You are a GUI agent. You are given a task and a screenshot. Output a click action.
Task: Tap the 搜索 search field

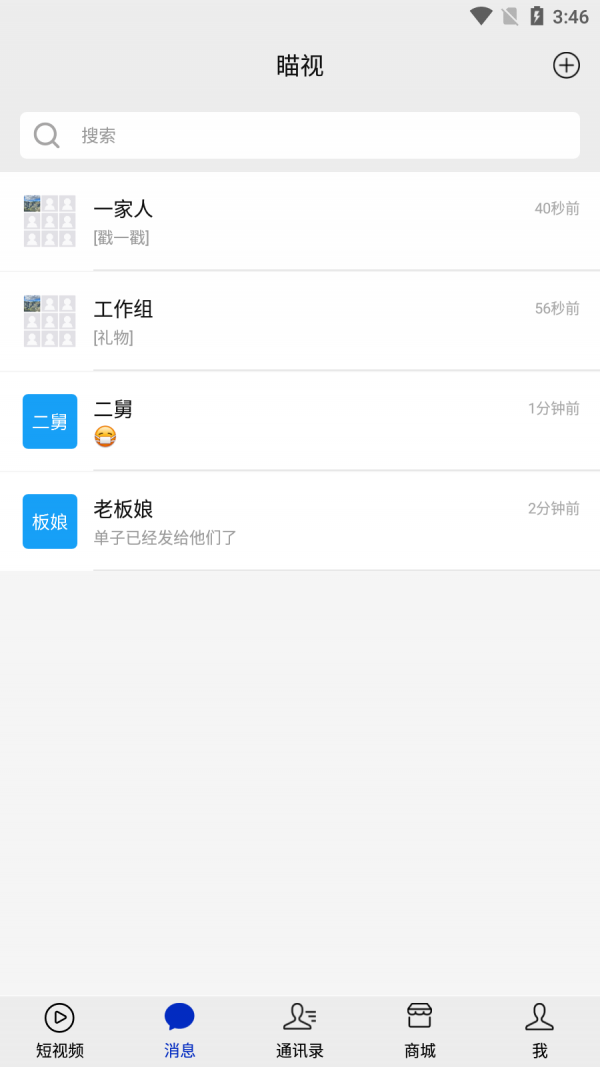(300, 135)
